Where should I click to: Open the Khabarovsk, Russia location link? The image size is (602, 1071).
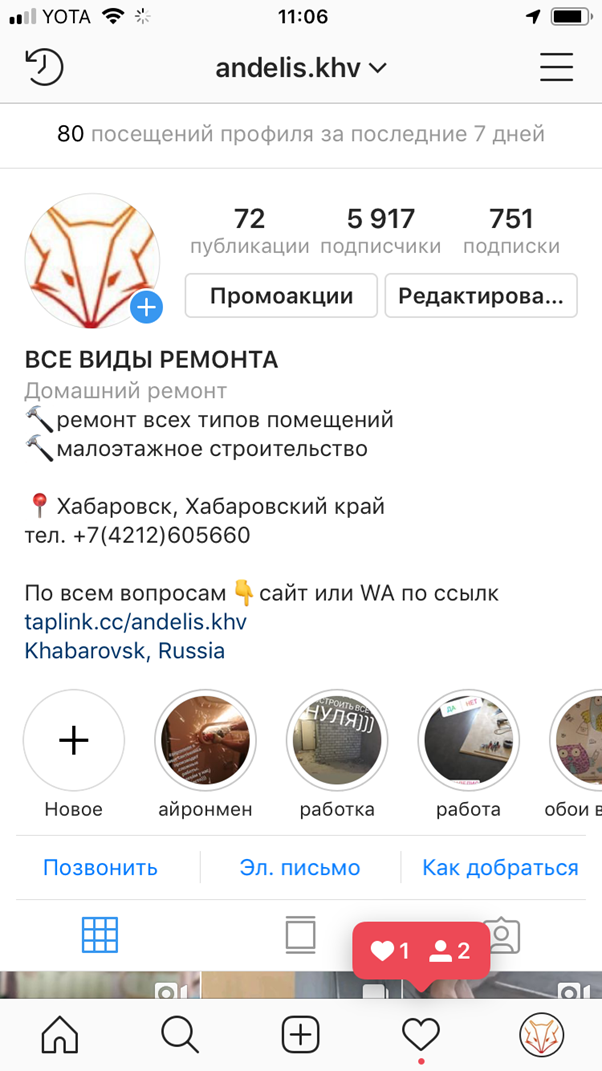[125, 651]
